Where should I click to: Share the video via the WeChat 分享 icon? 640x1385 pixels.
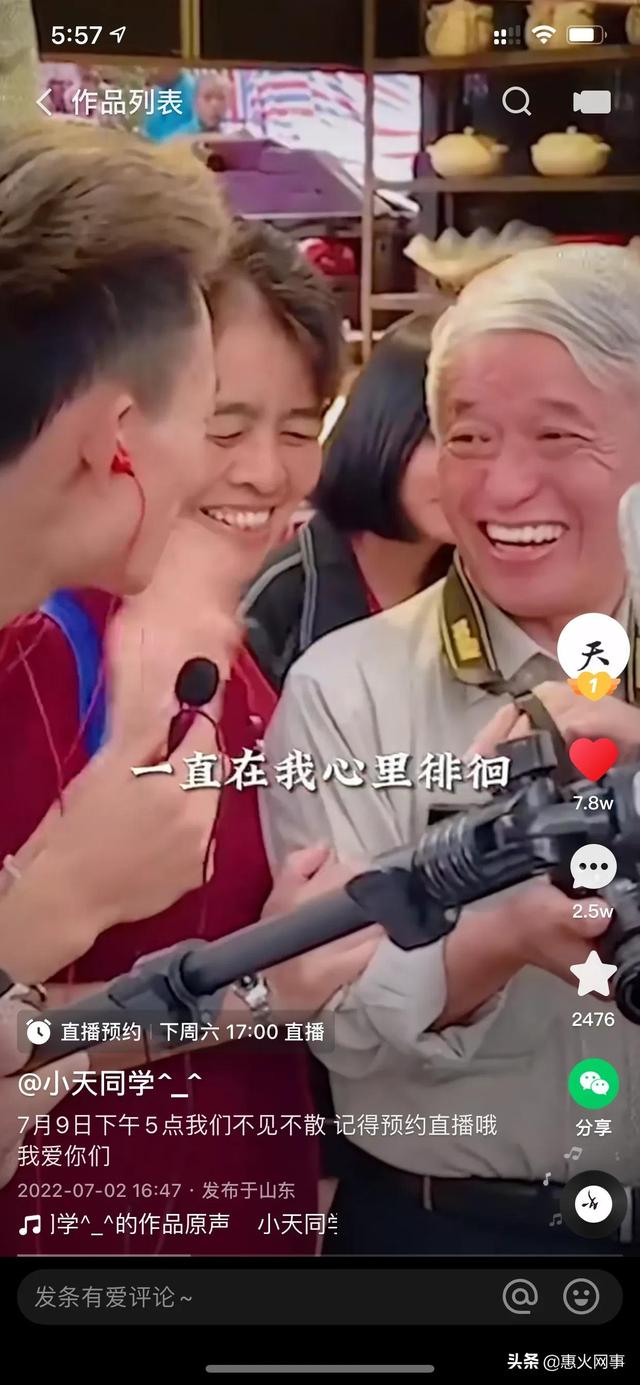pyautogui.click(x=593, y=1085)
